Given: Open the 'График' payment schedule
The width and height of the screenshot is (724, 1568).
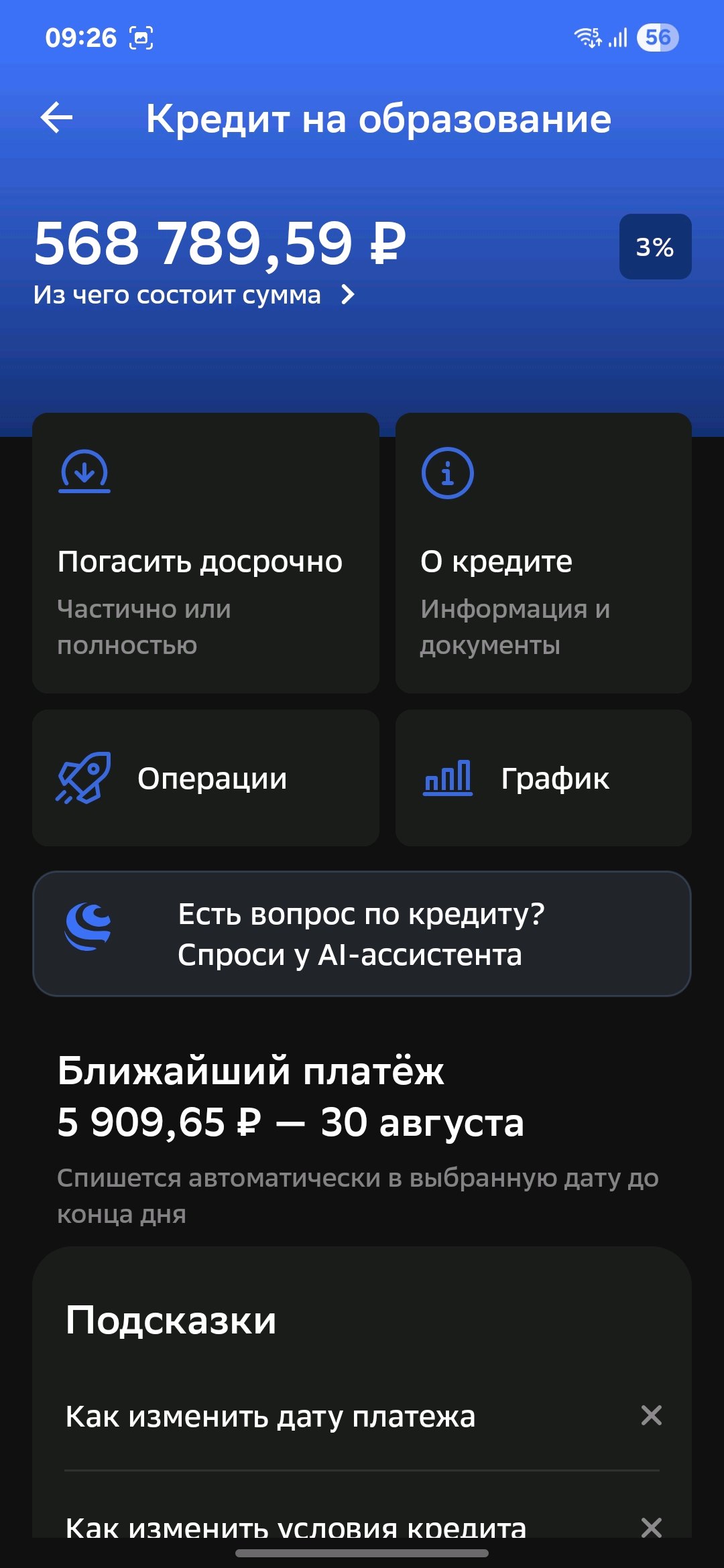Looking at the screenshot, I should click(544, 778).
